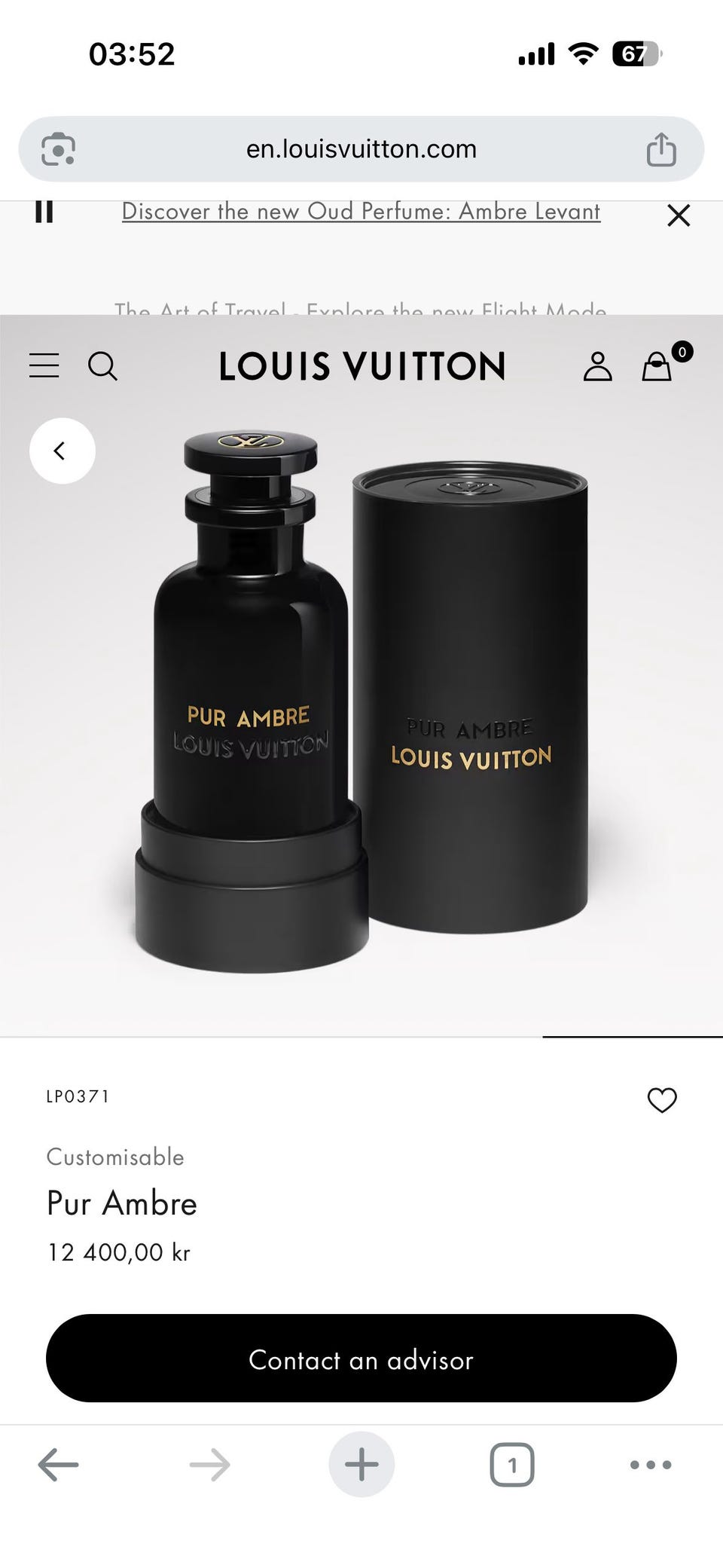Tap Contact an advisor
This screenshot has height=1568, width=723.
click(361, 1358)
